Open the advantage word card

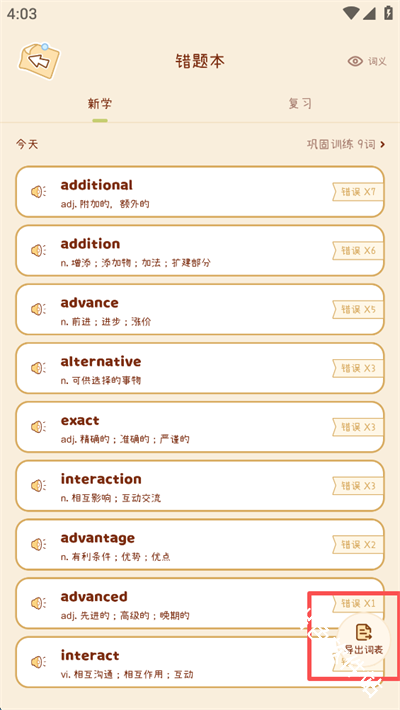point(200,545)
